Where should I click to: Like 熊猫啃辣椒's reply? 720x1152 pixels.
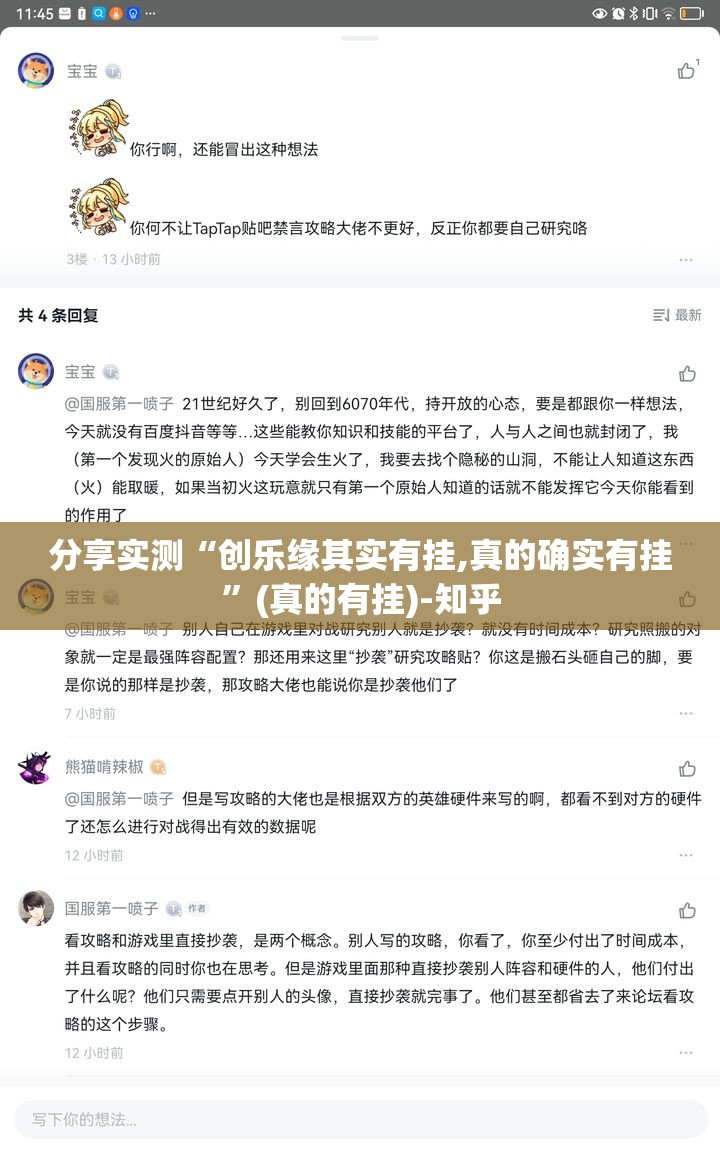pos(687,768)
